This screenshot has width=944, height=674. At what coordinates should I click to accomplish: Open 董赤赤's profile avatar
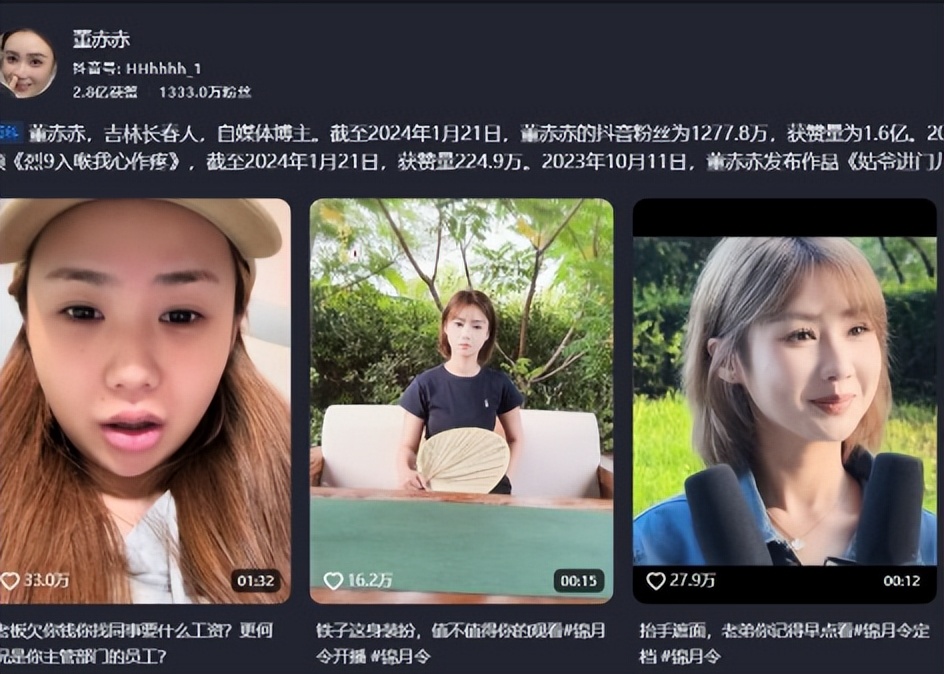(27, 63)
